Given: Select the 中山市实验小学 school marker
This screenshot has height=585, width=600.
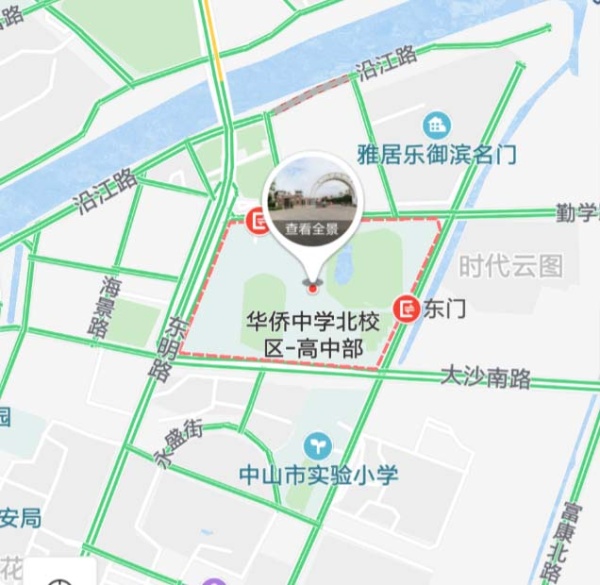Looking at the screenshot, I should pyautogui.click(x=318, y=445).
